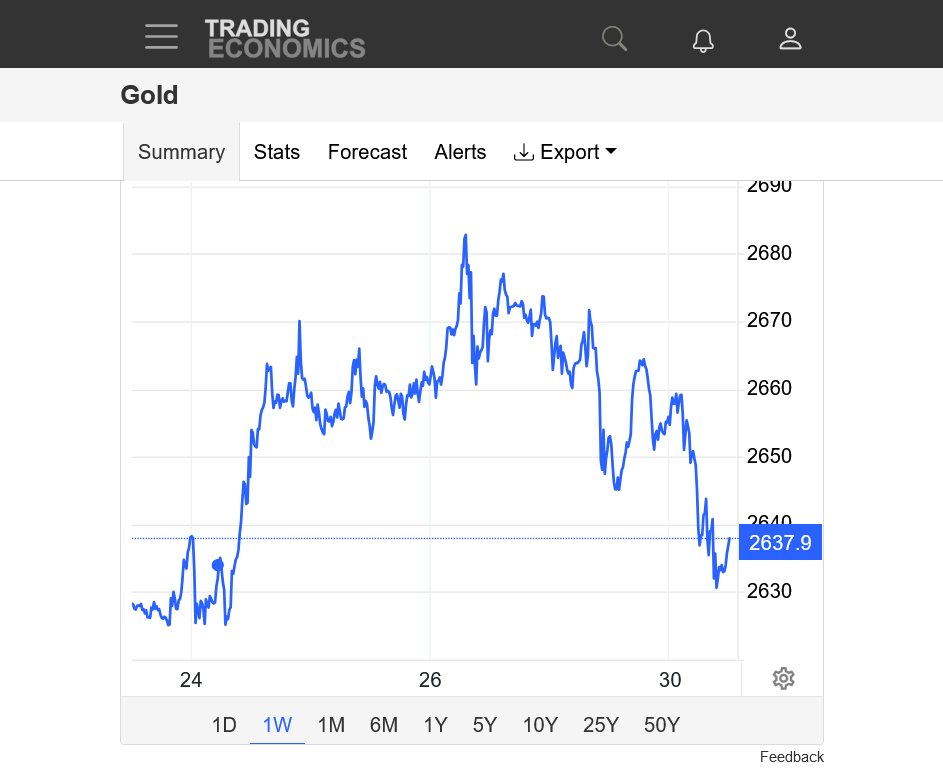Image resolution: width=943 pixels, height=775 pixels.
Task: Select the 1D time range
Action: (224, 725)
